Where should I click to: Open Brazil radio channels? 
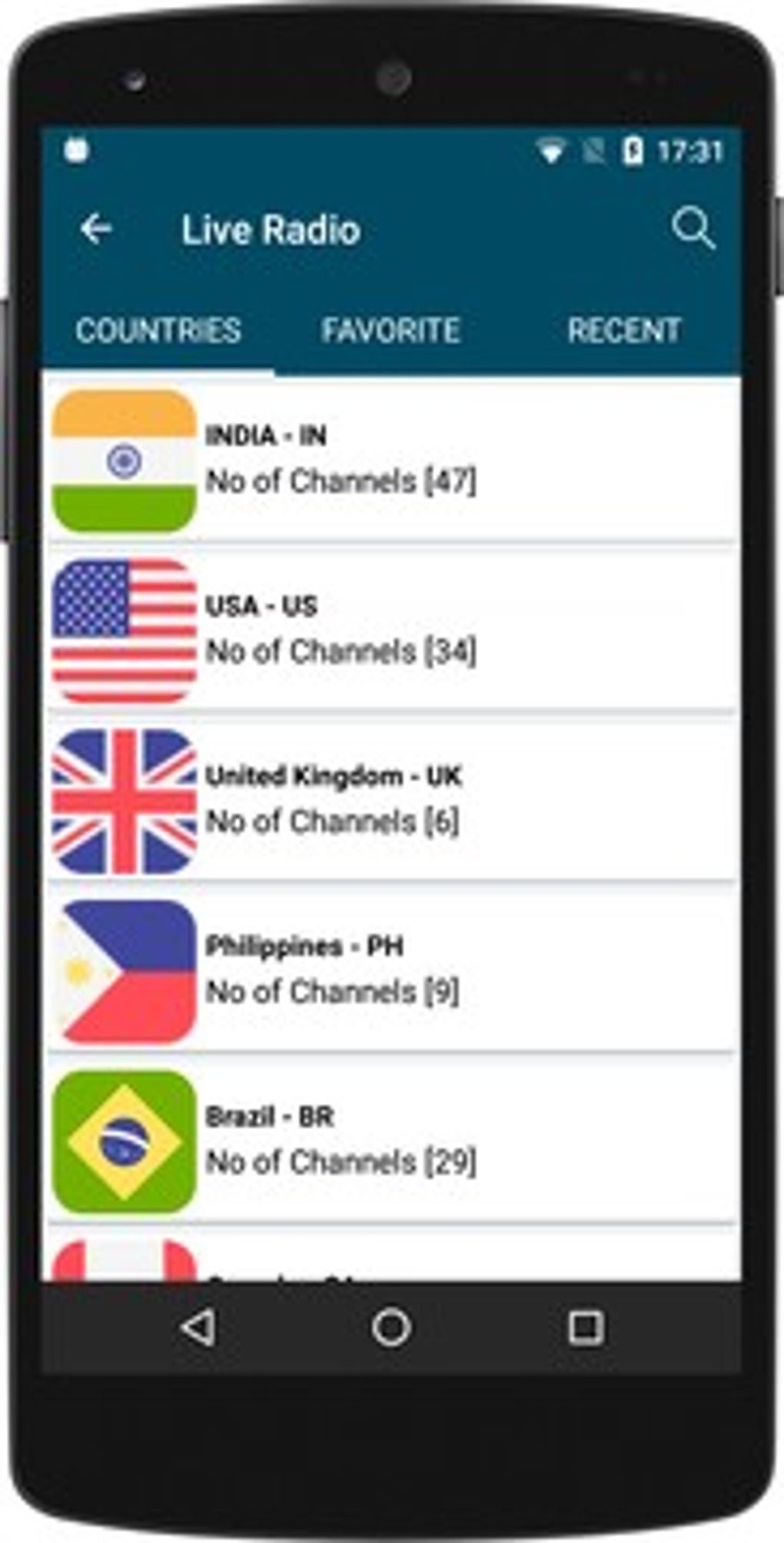click(x=390, y=1141)
